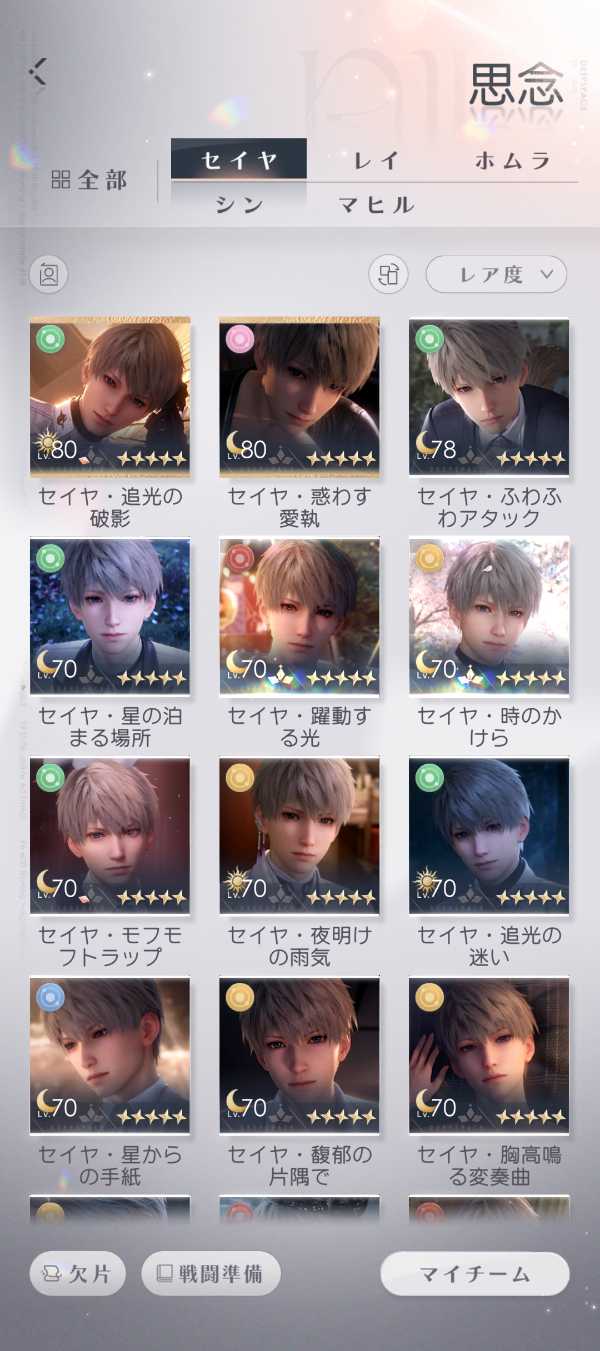Open card セイヤ・ふわふわアタック

point(489,396)
